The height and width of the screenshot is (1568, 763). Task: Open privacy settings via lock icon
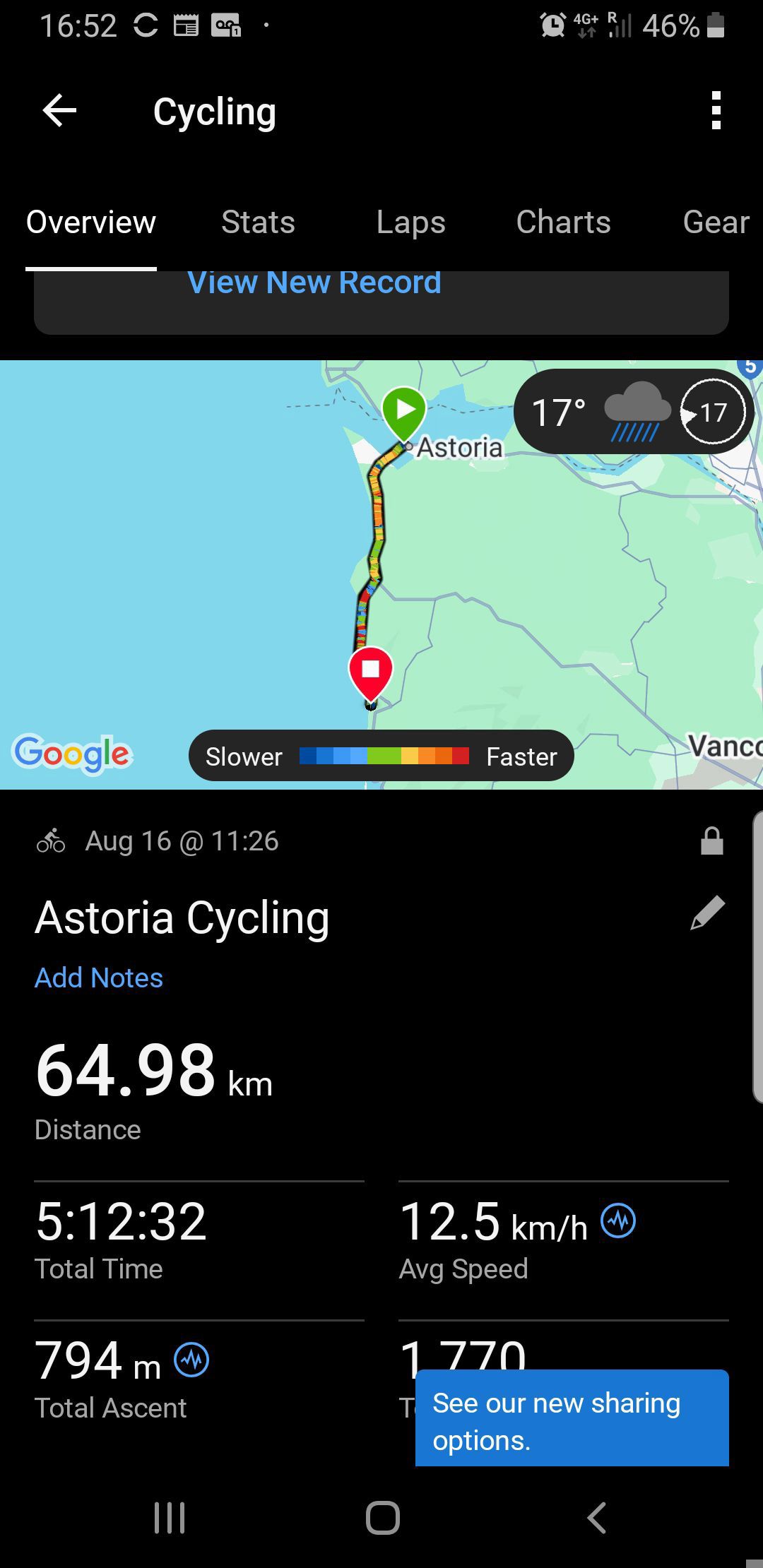(711, 841)
